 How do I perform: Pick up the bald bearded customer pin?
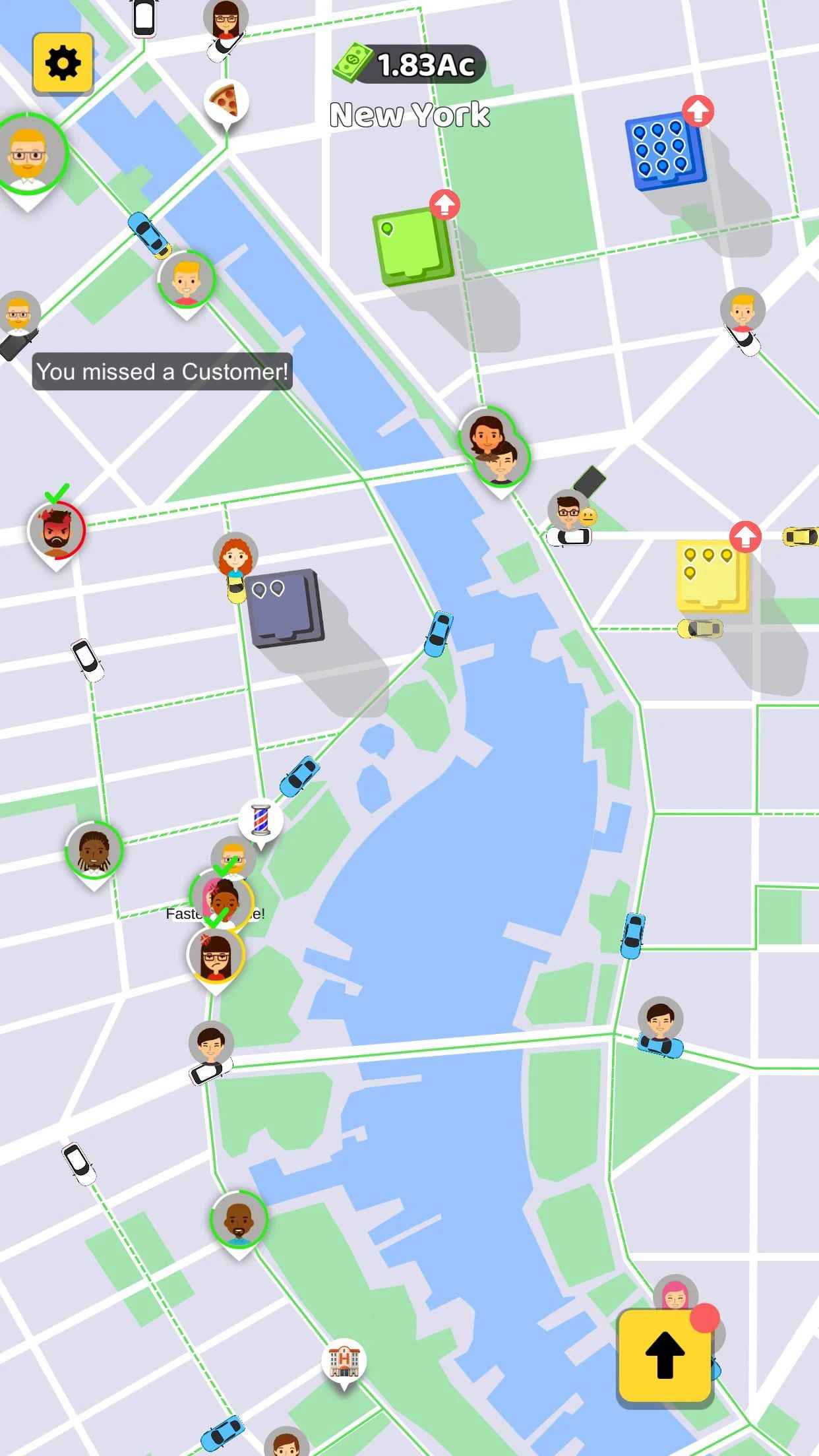click(x=239, y=1220)
